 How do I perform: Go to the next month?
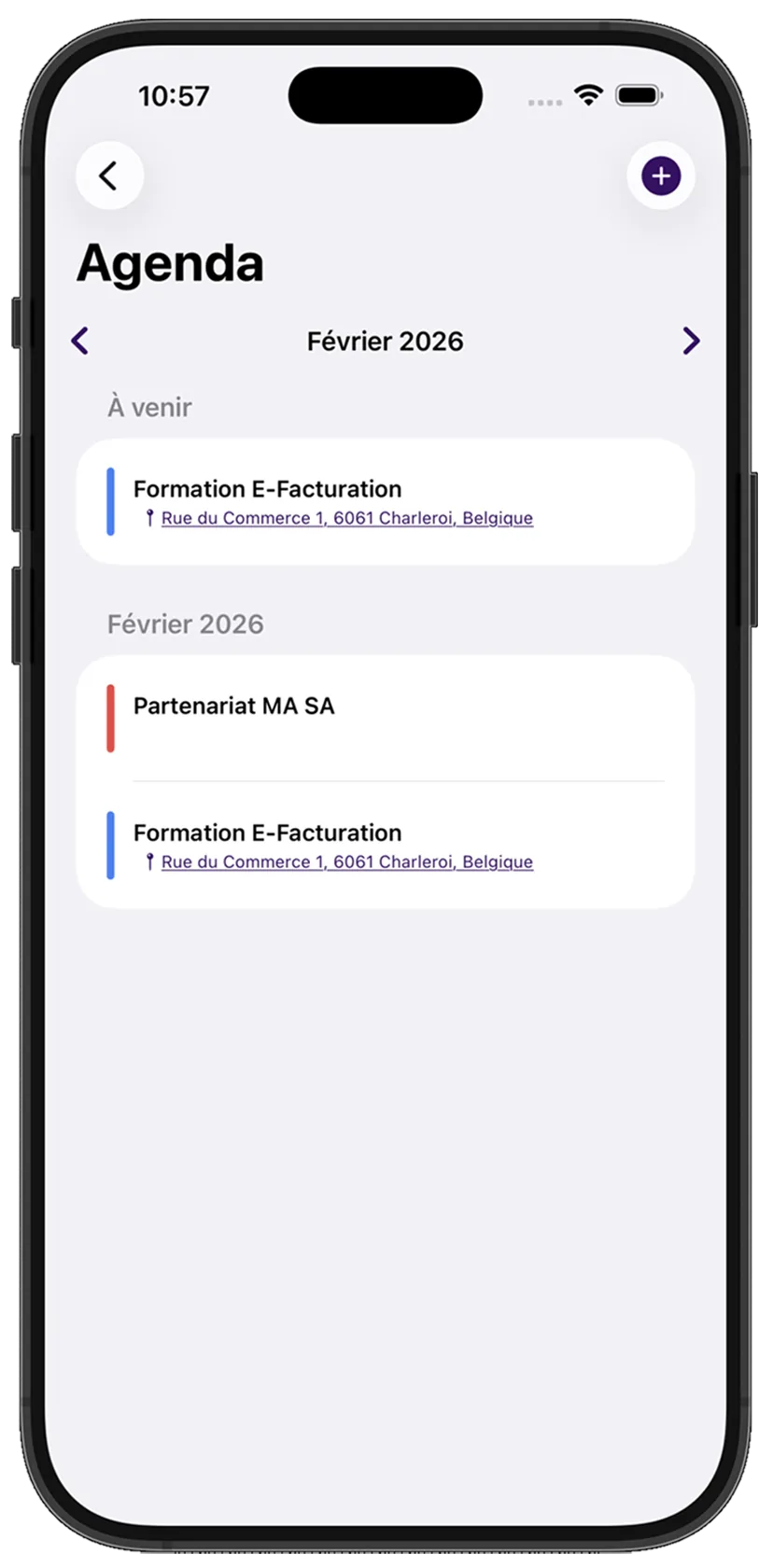(x=691, y=341)
